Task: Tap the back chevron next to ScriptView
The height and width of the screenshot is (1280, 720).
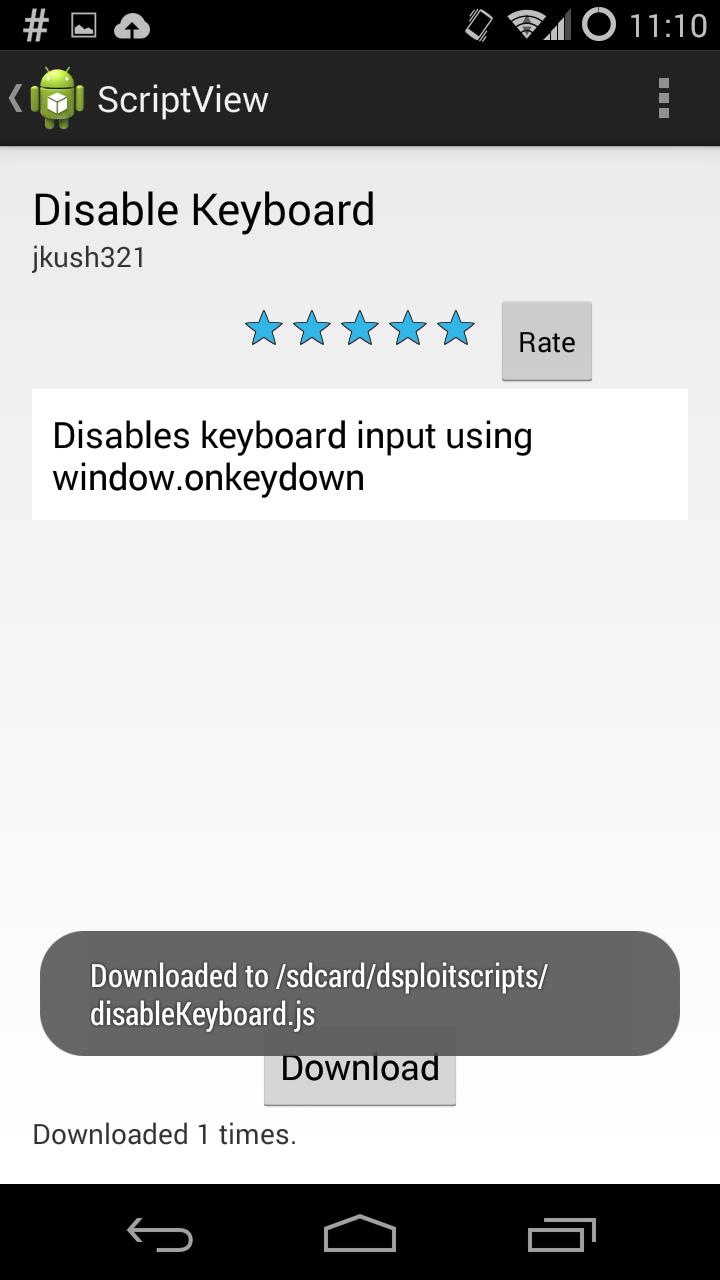Action: [x=13, y=97]
